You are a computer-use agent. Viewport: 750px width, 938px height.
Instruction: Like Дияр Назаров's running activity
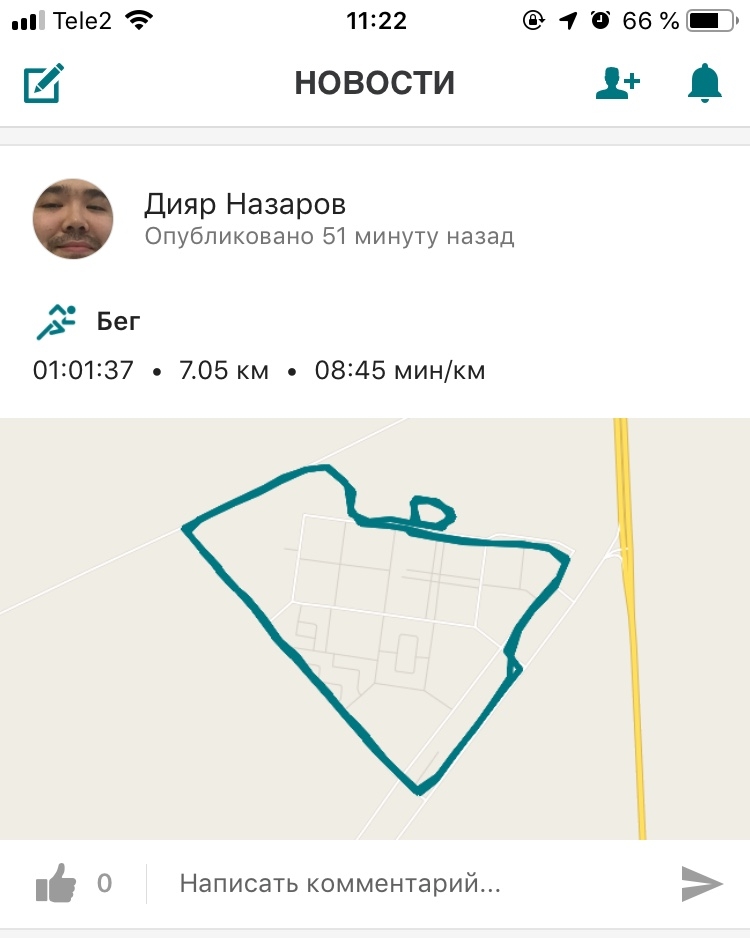56,883
